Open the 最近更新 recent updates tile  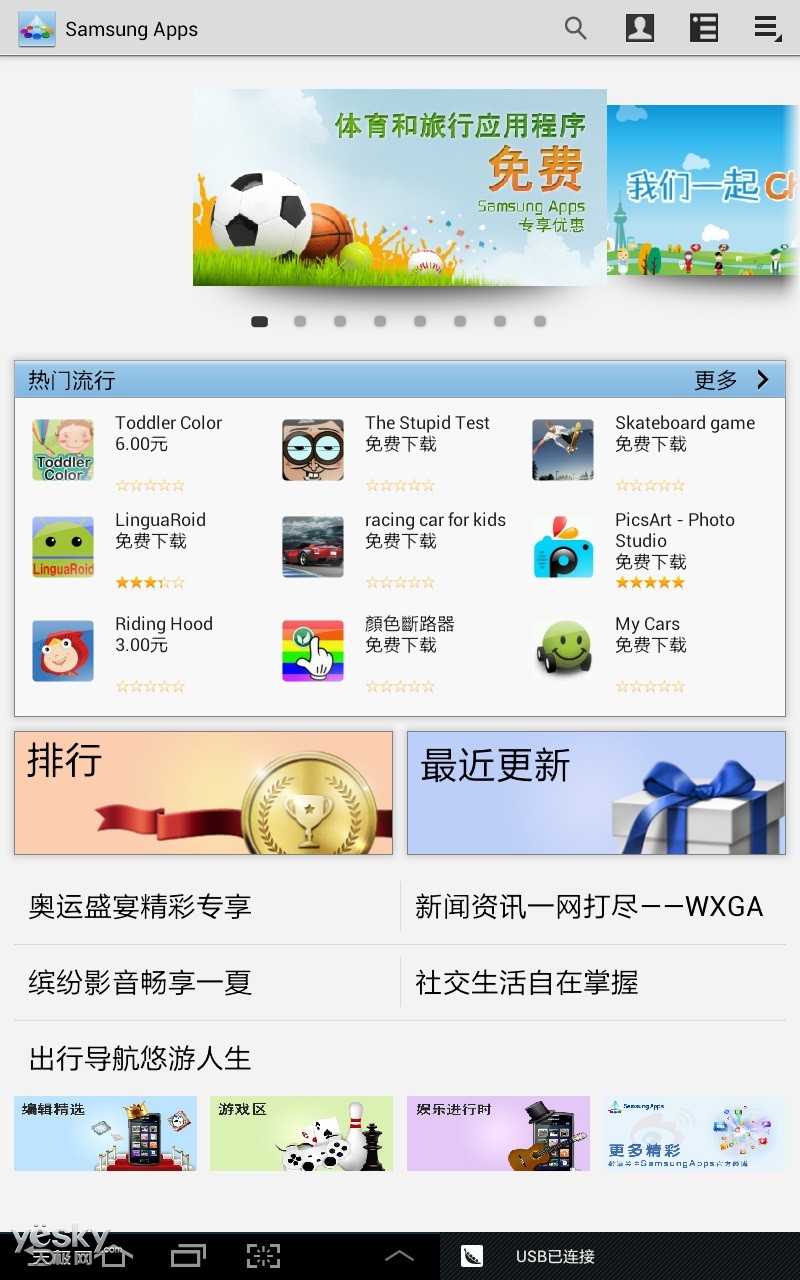(596, 792)
